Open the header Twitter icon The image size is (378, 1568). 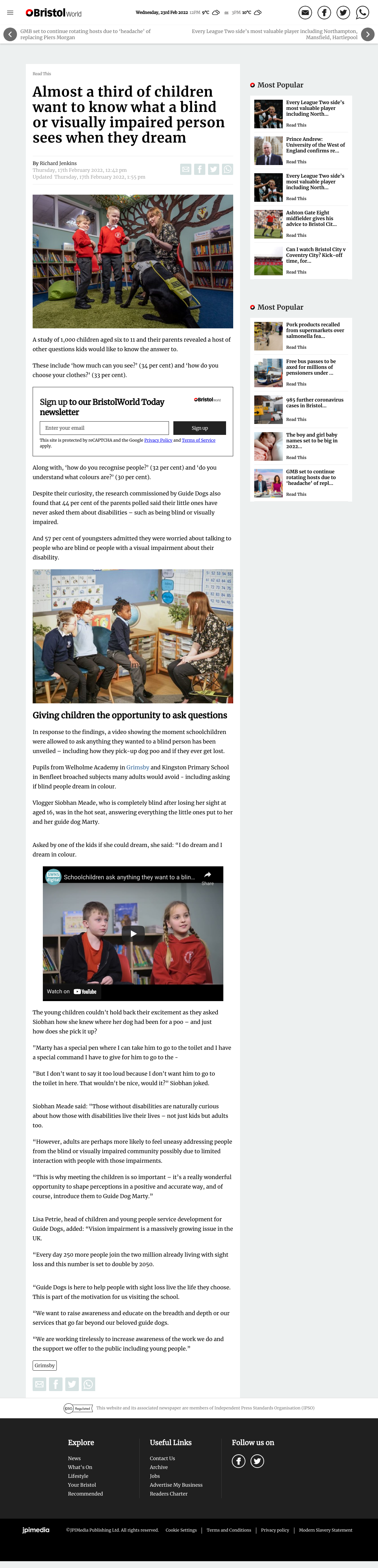point(343,12)
